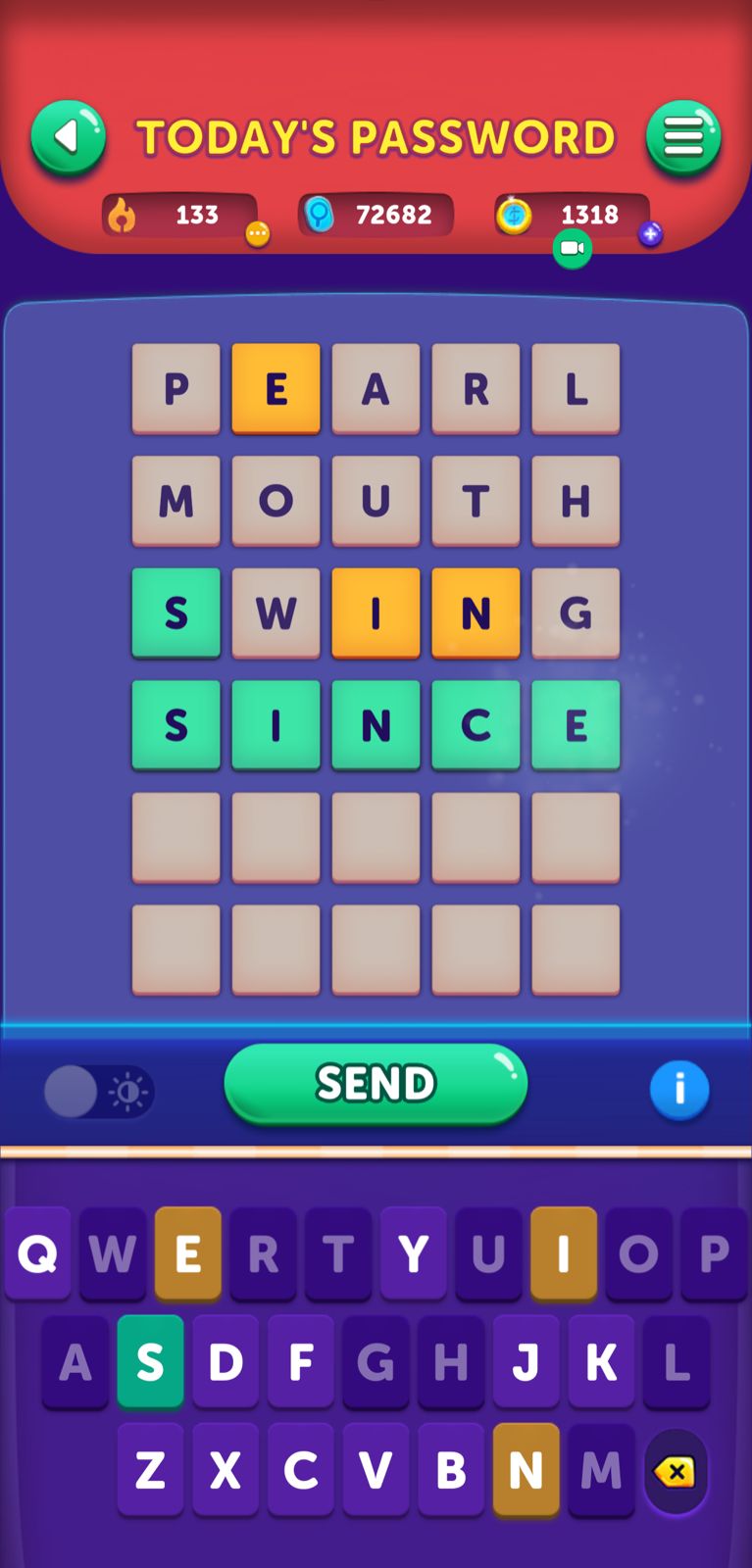Tap the orange E key
Screen dimensions: 752x1568
187,1252
